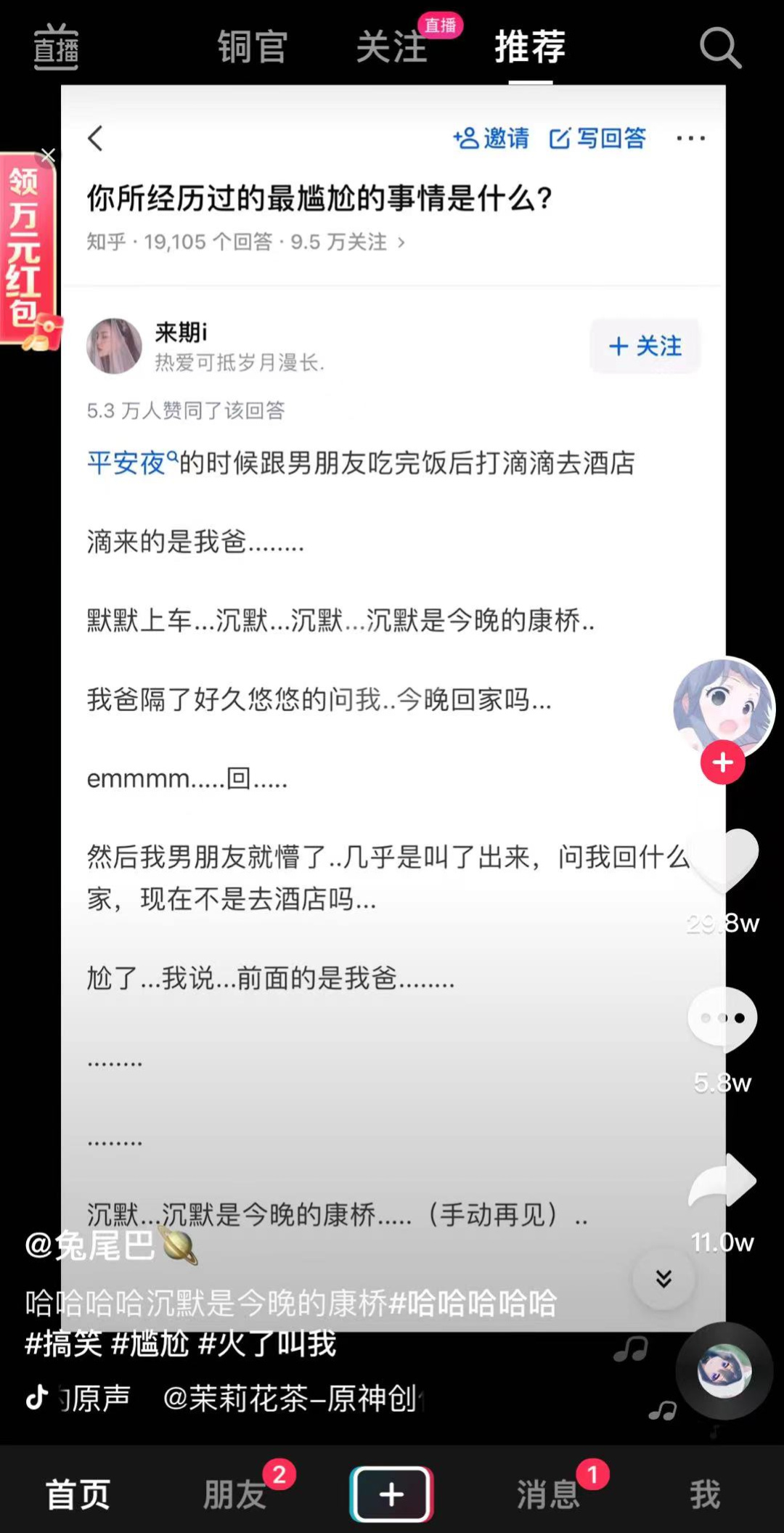Viewport: 784px width, 1533px height.
Task: Go to the 首页 tab
Action: [78, 1494]
